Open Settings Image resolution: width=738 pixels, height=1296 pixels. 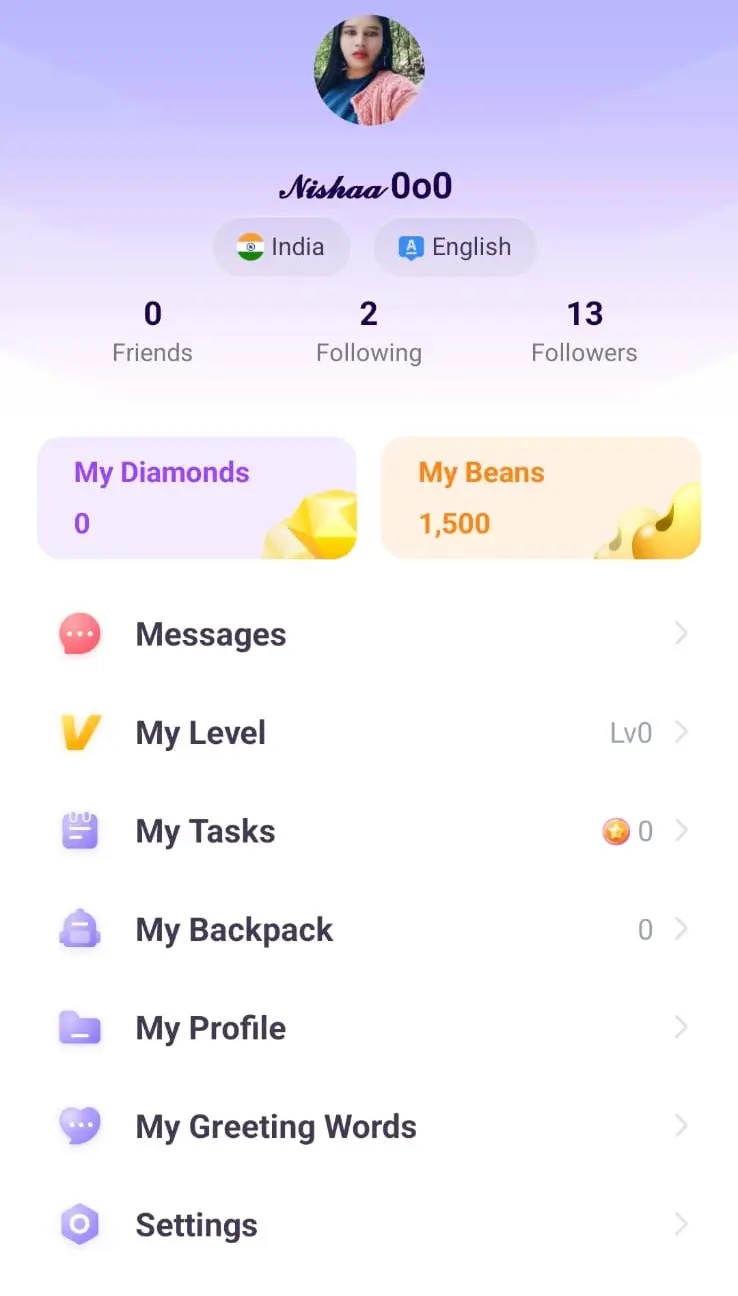[x=369, y=1225]
